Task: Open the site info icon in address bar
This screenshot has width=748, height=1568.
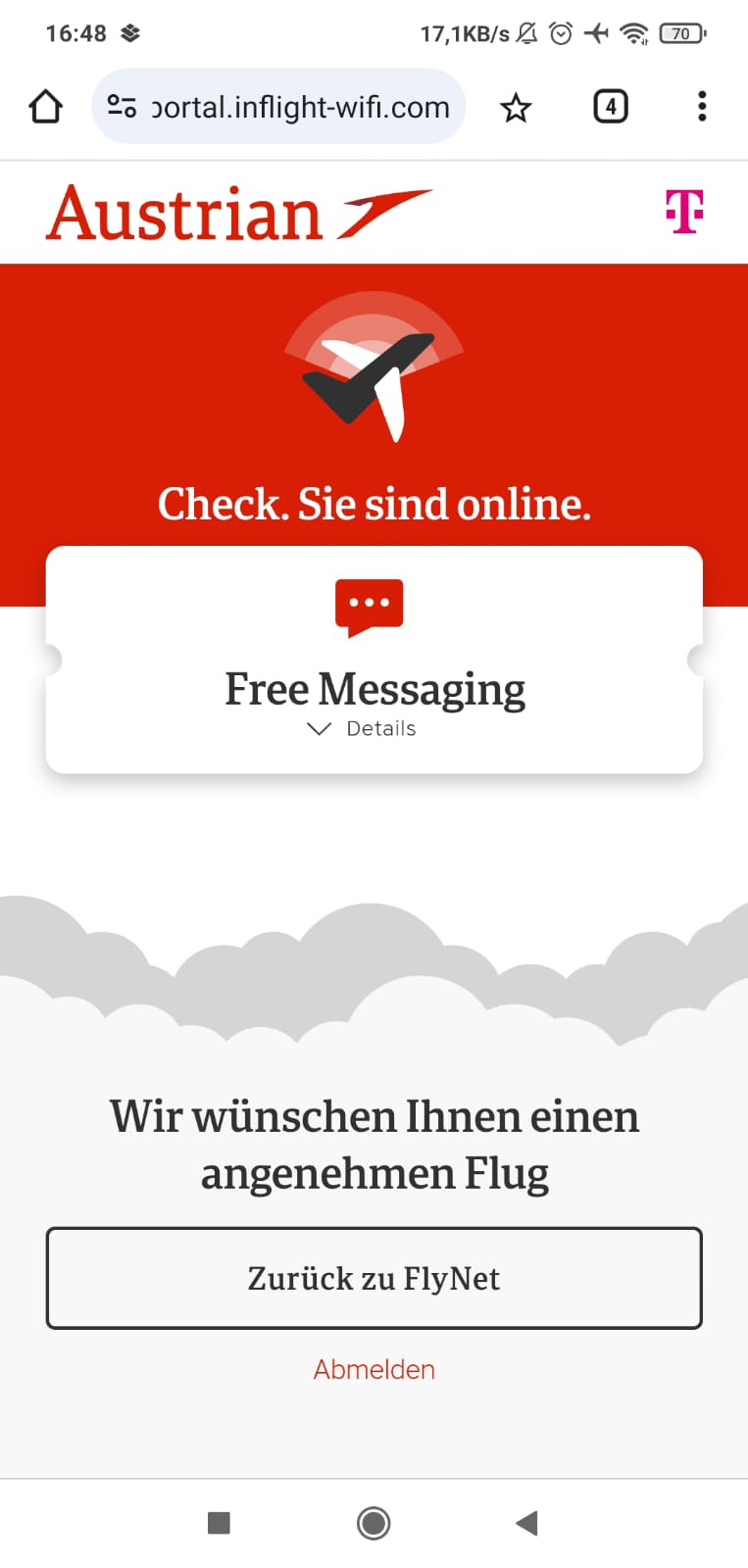Action: (122, 106)
